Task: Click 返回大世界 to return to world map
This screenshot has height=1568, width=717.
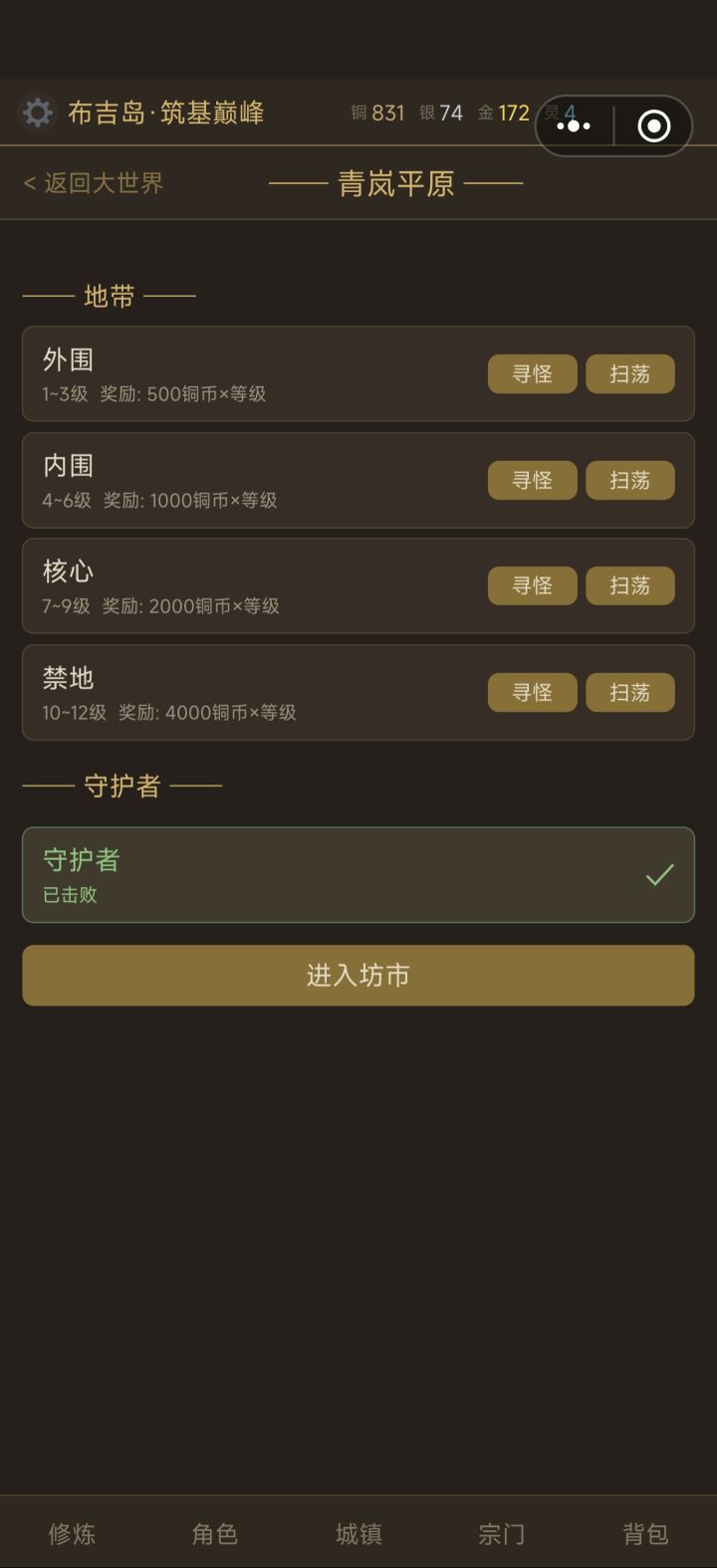Action: click(95, 183)
